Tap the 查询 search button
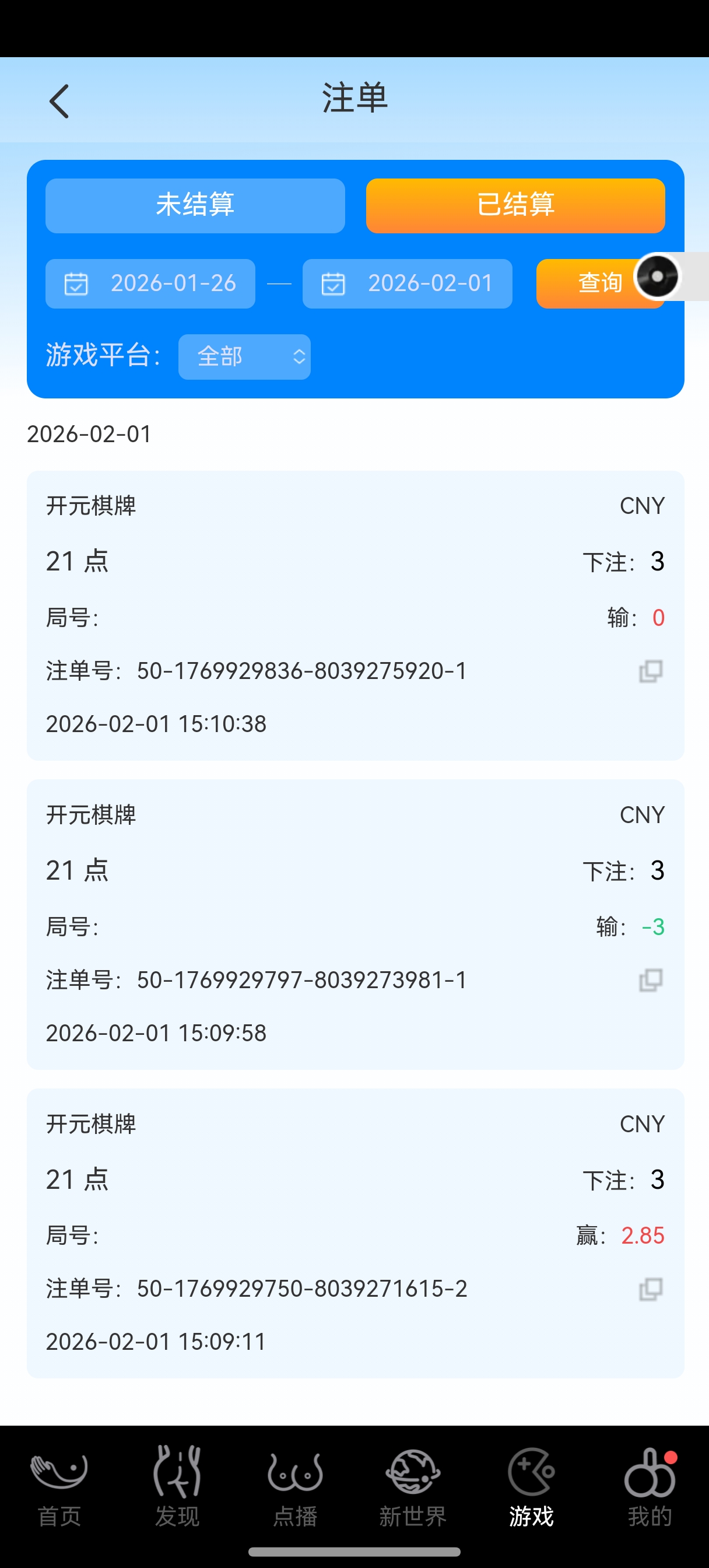709x1568 pixels. tap(585, 283)
